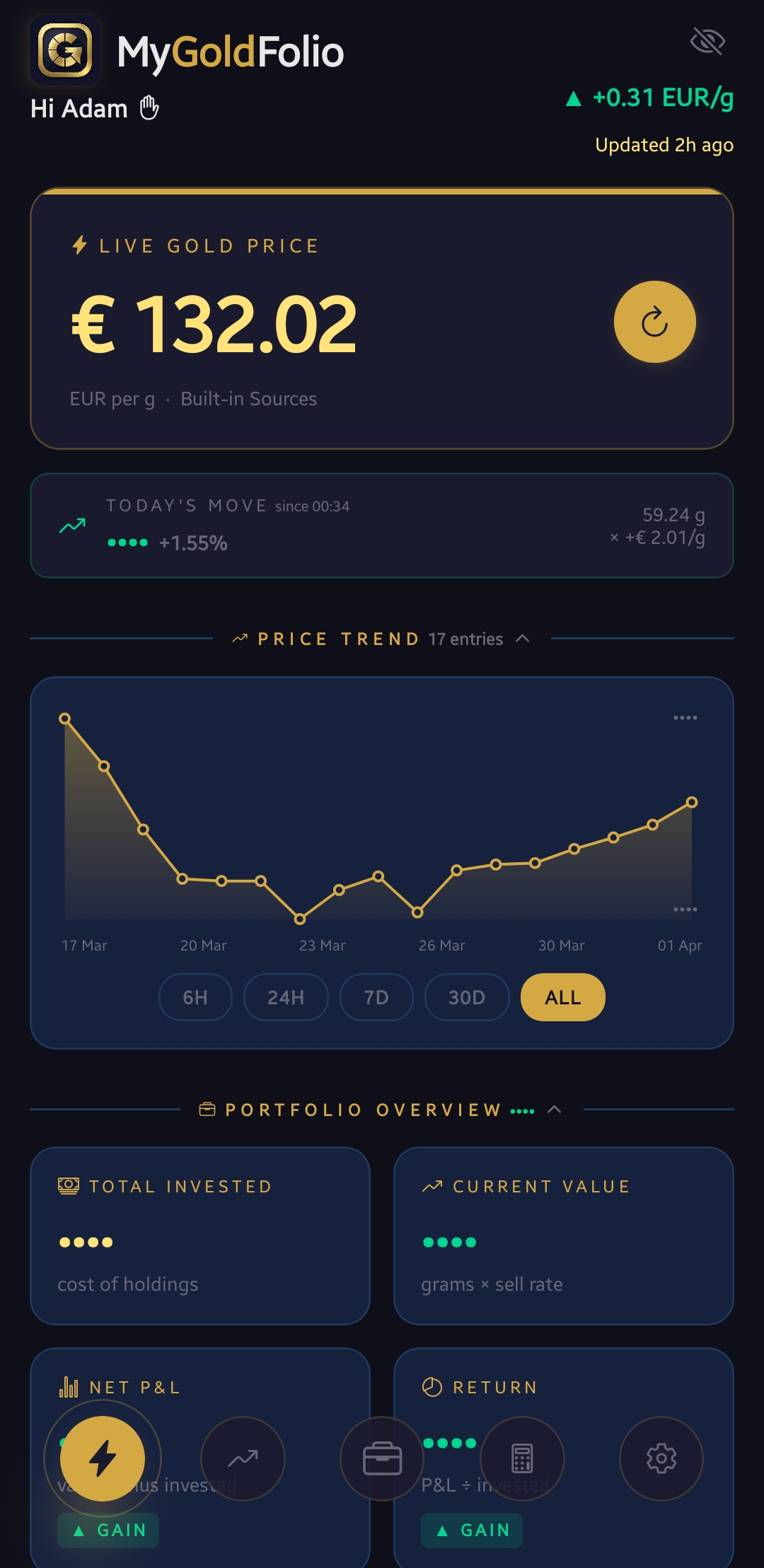The image size is (764, 1568).
Task: Open settings via the gear icon
Action: (x=660, y=1458)
